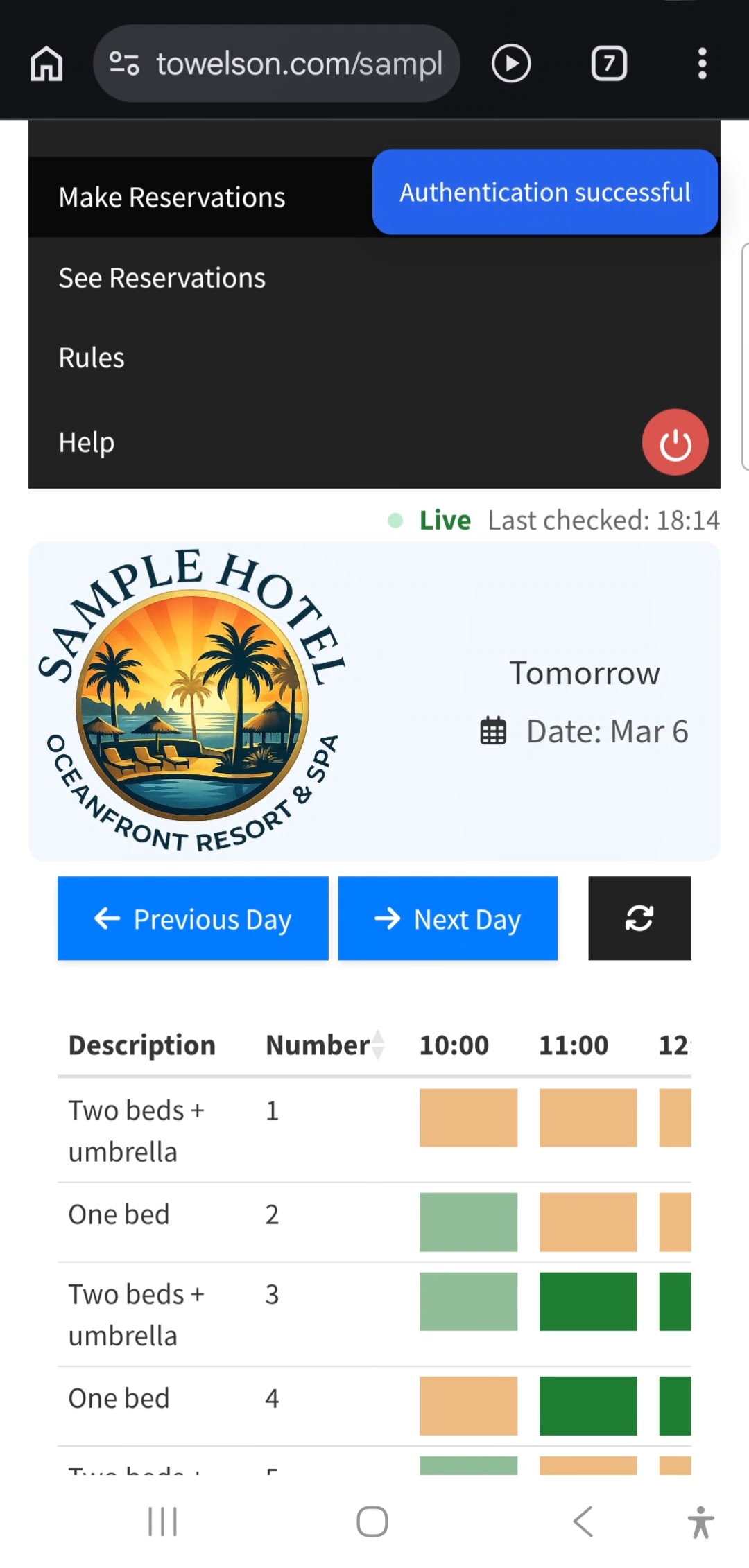Refresh availability with the sync icon
Screen dimensions: 749x1568
click(x=639, y=918)
